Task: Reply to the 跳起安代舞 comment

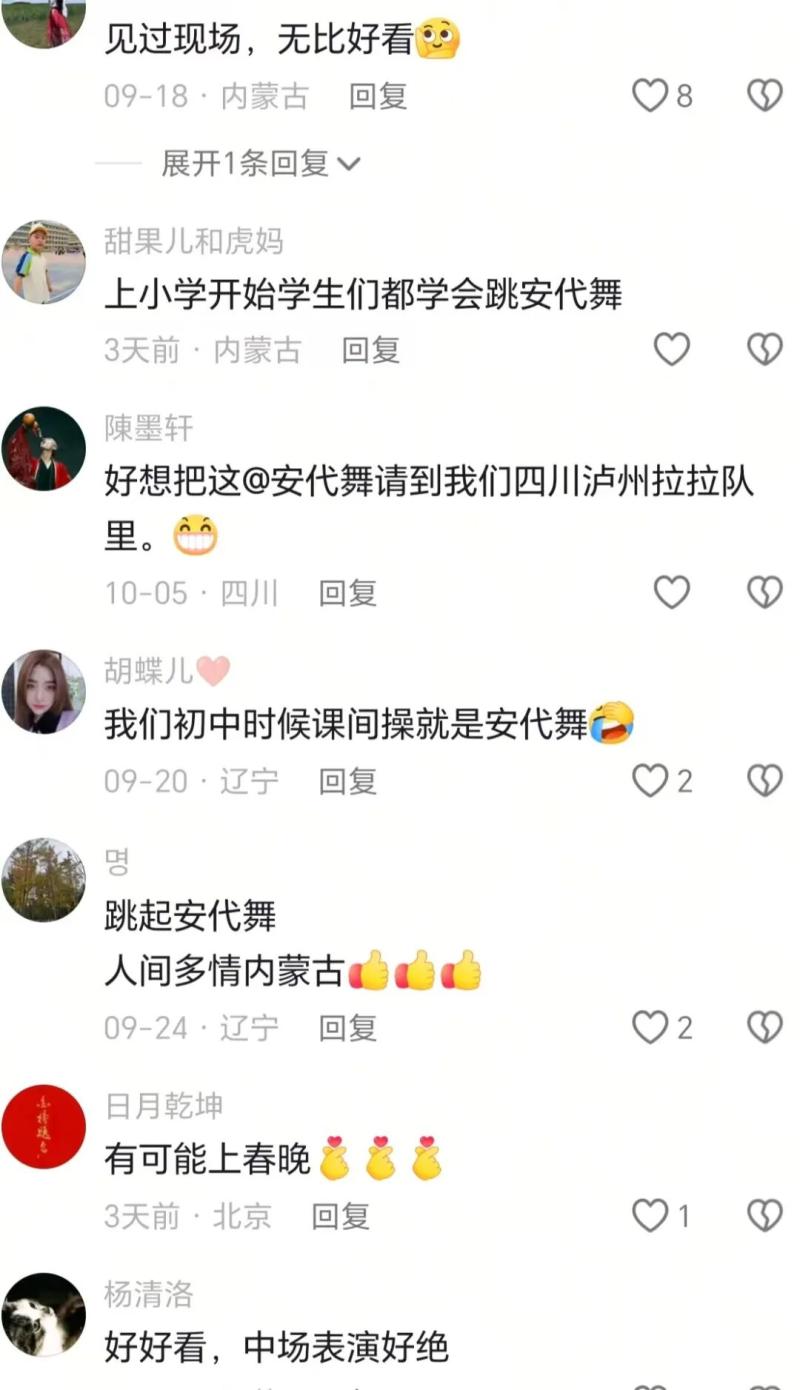Action: [x=347, y=1027]
